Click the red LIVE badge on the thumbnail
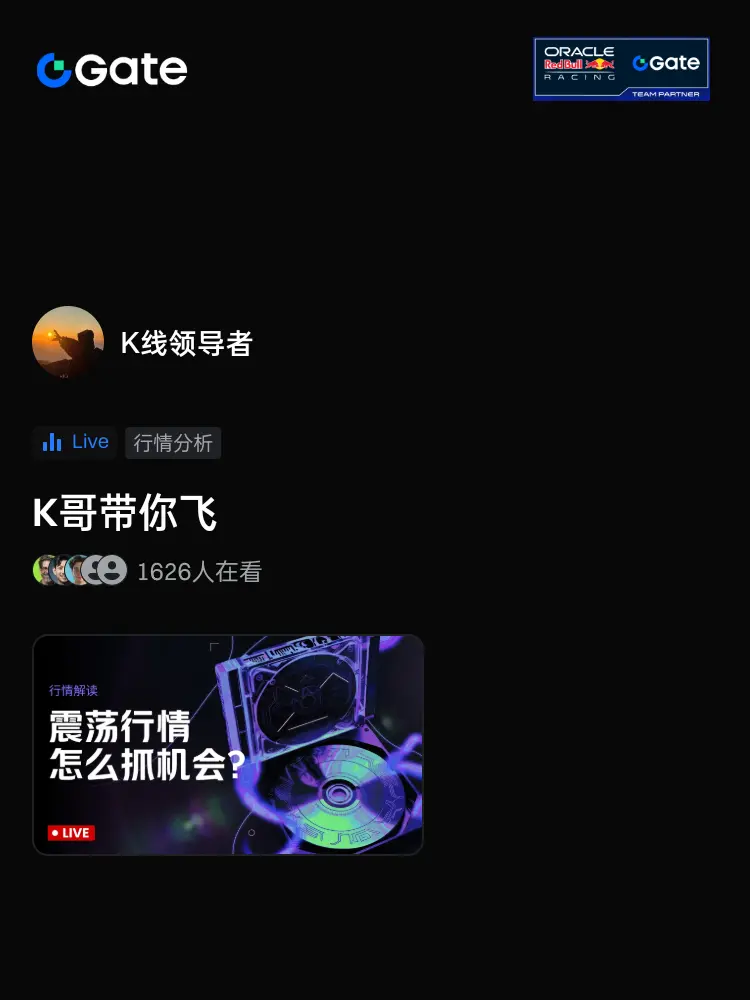Viewport: 750px width, 1000px height. pos(70,832)
